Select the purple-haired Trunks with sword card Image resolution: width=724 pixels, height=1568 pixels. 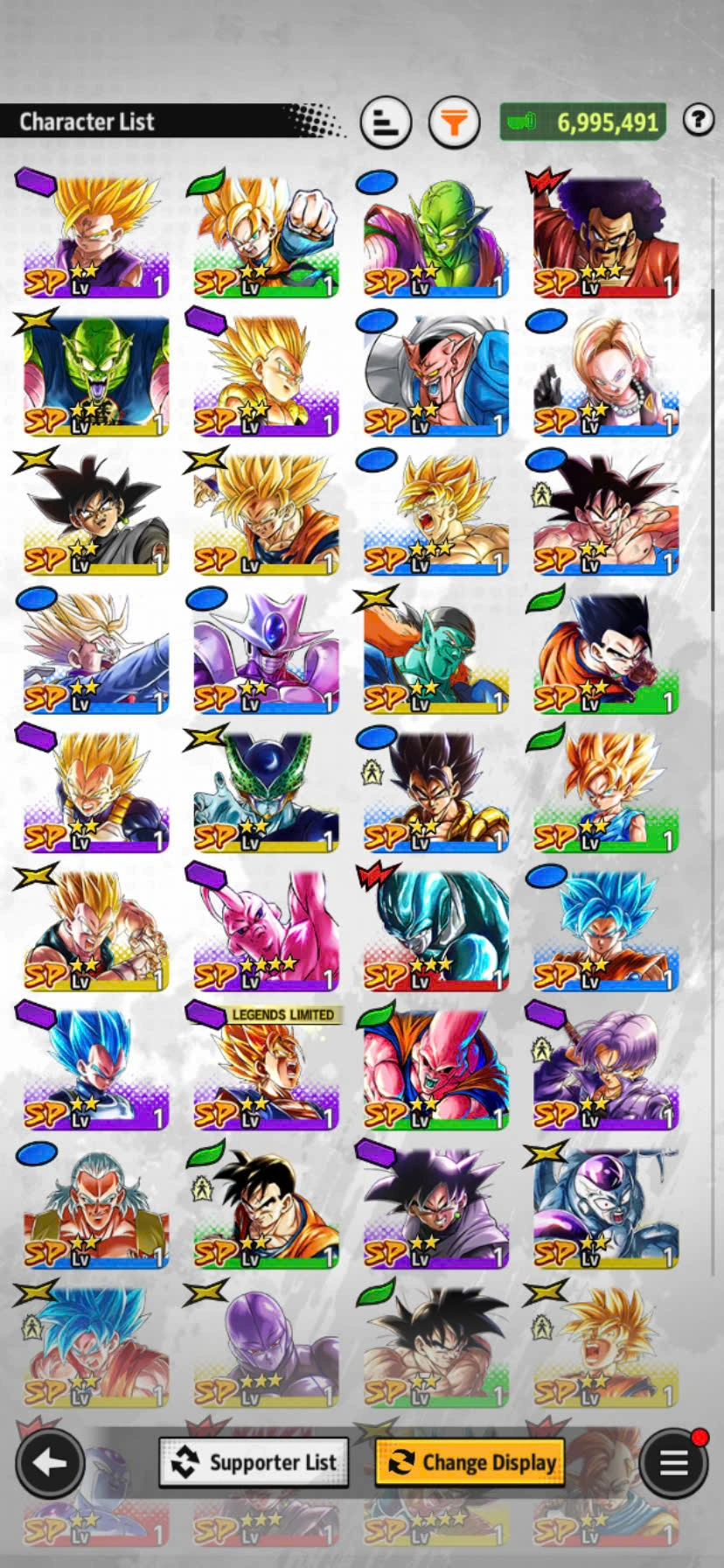pyautogui.click(x=605, y=1067)
